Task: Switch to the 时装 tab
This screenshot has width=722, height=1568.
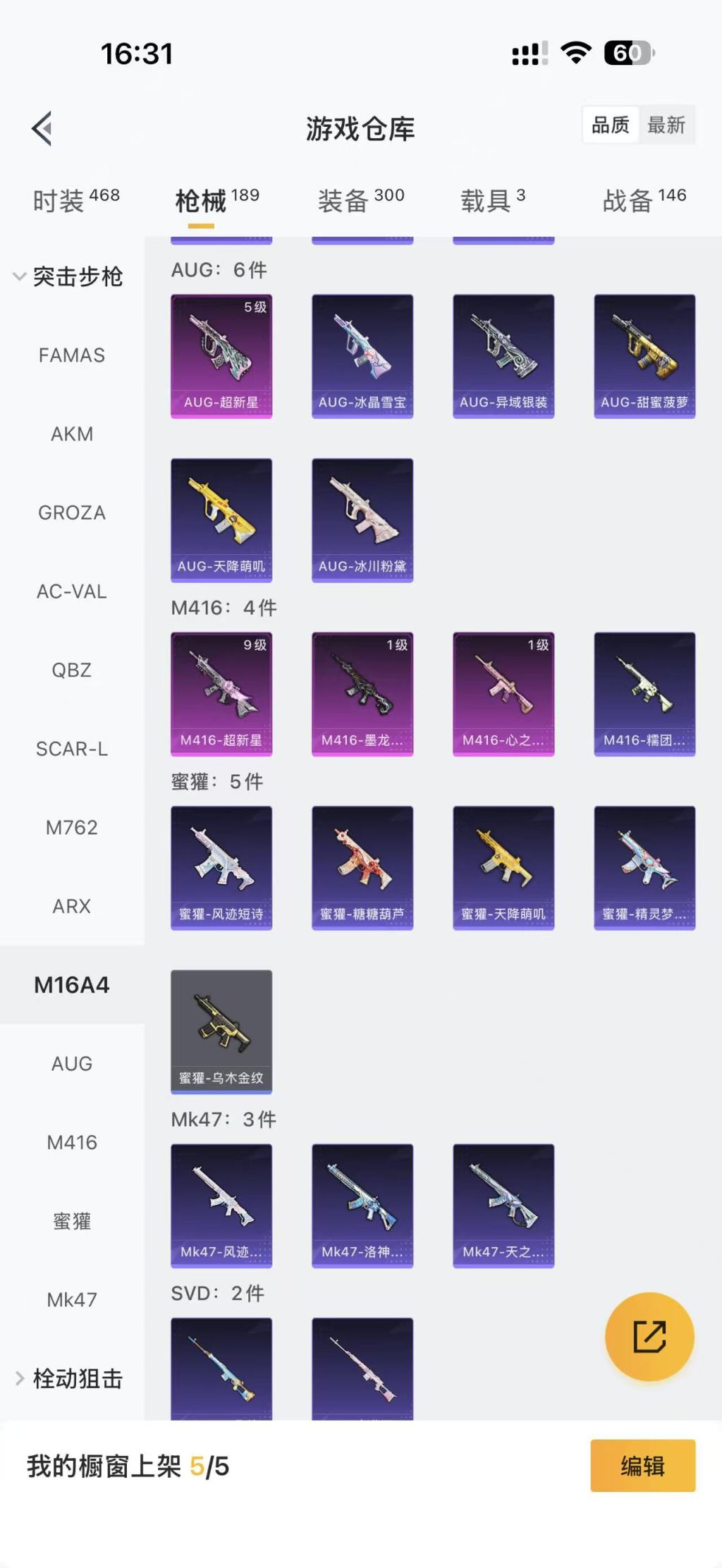Action: 75,201
